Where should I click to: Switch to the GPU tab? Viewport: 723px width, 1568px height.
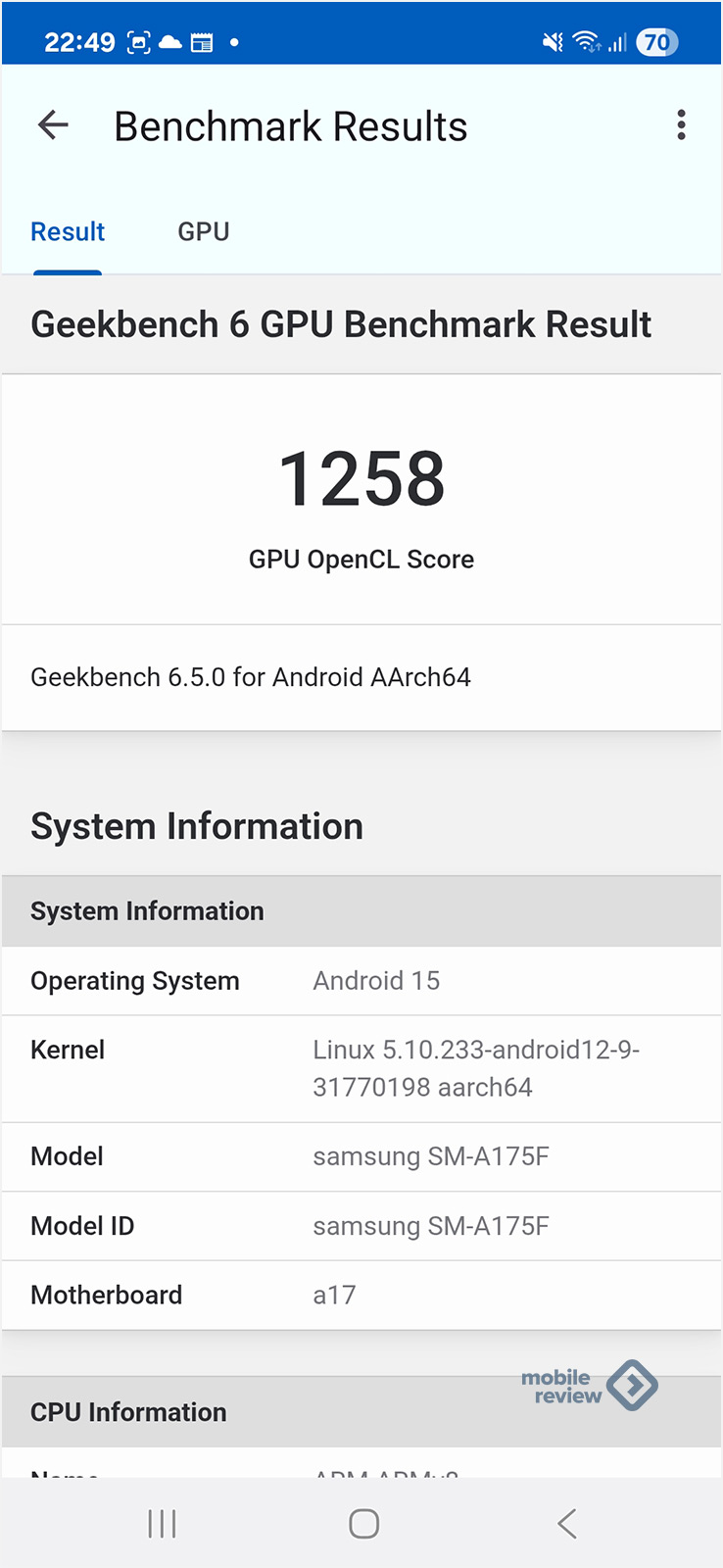204,232
